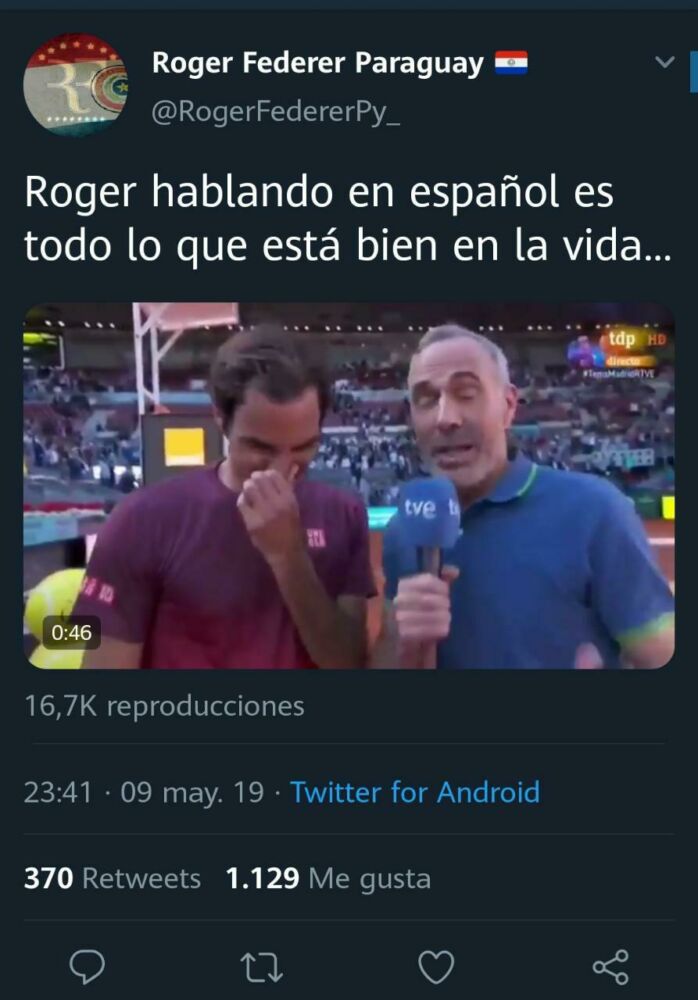
Task: Retweet this post
Action: 262,966
